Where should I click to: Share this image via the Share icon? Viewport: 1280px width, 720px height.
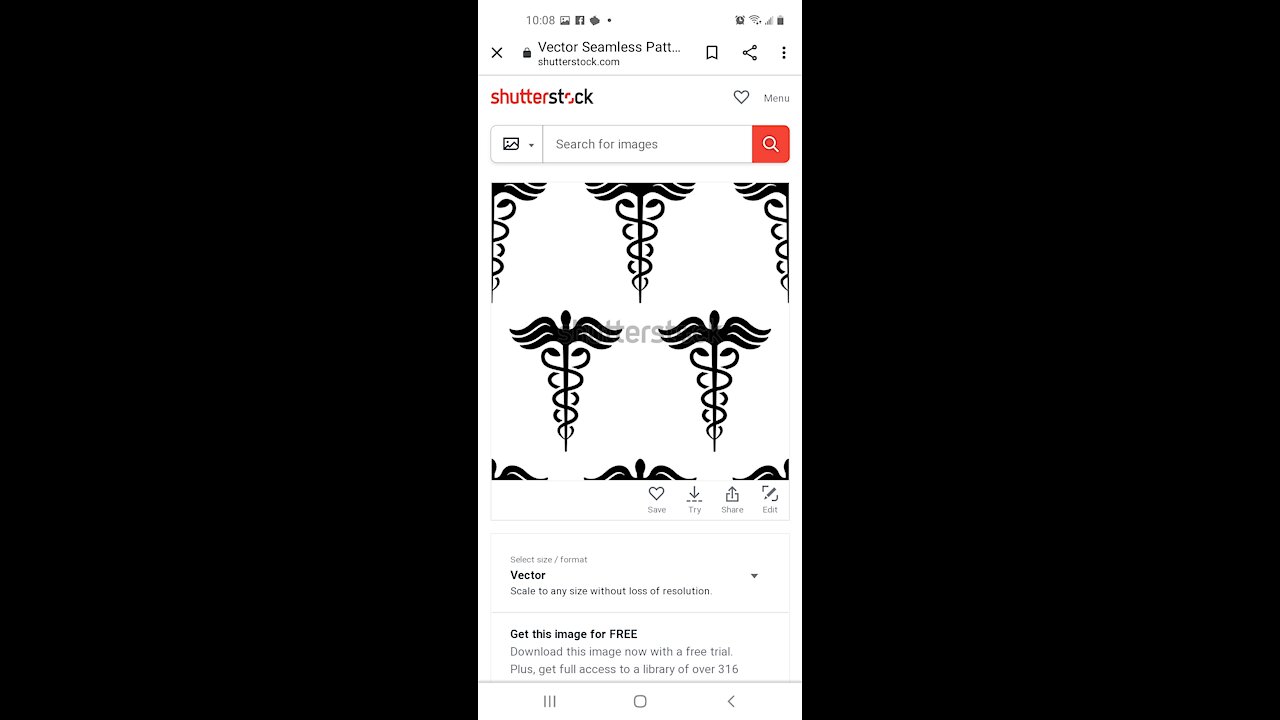tap(732, 499)
